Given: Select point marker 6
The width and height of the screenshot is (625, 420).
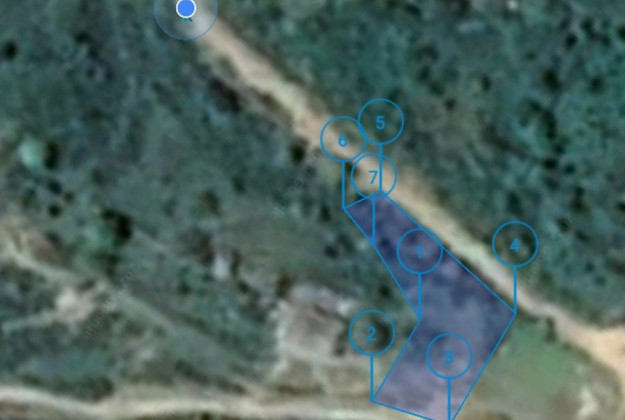Looking at the screenshot, I should pyautogui.click(x=343, y=140).
